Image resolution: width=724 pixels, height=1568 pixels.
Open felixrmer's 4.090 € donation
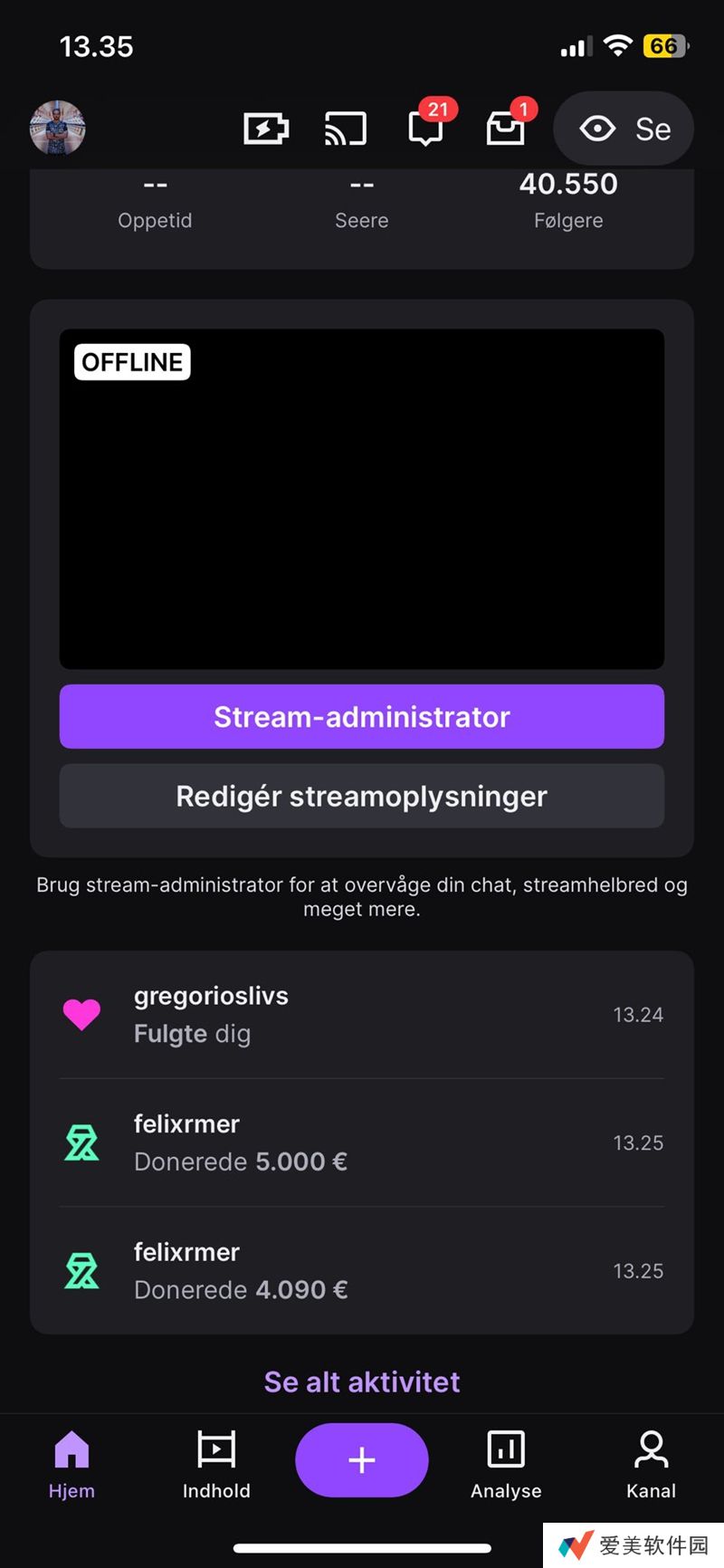[x=362, y=1270]
